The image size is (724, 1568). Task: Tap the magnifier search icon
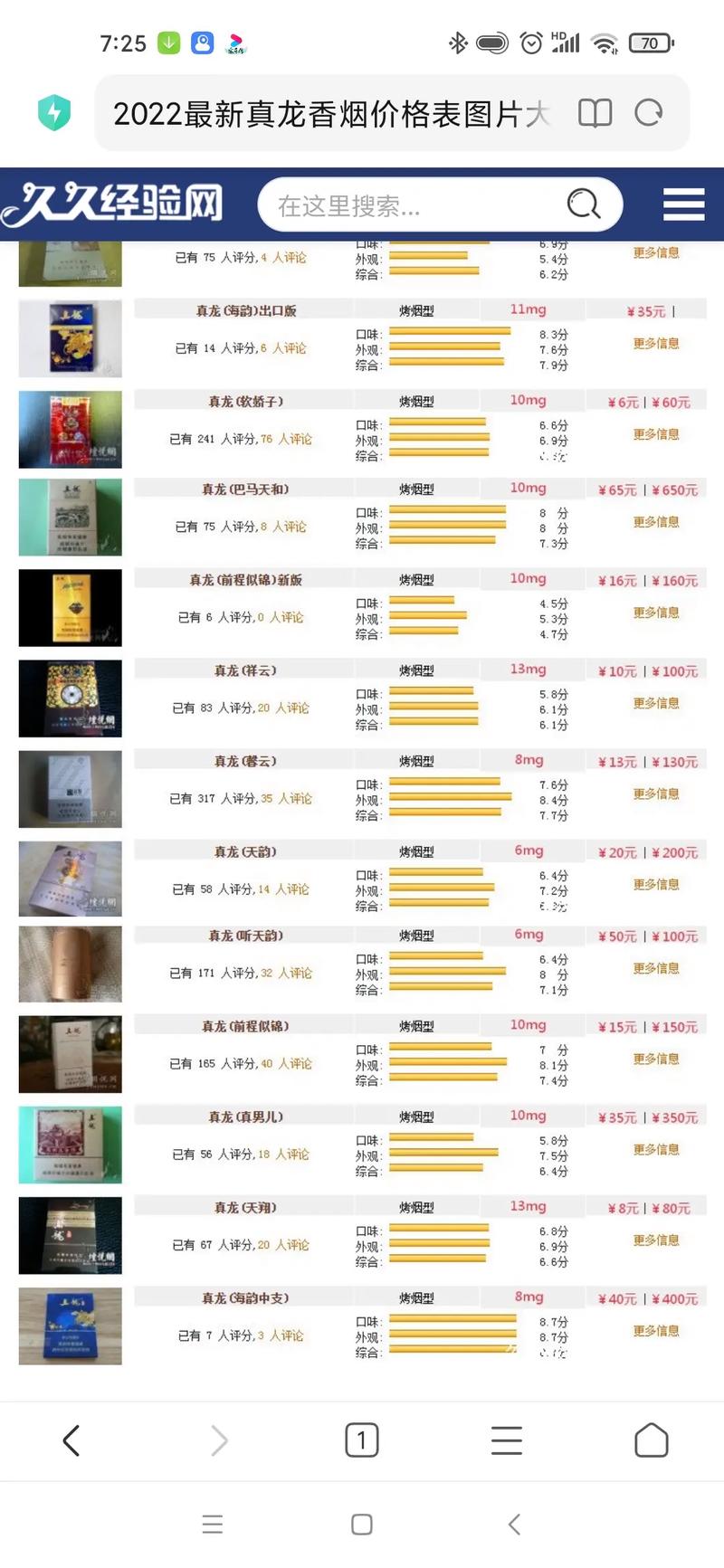(584, 204)
